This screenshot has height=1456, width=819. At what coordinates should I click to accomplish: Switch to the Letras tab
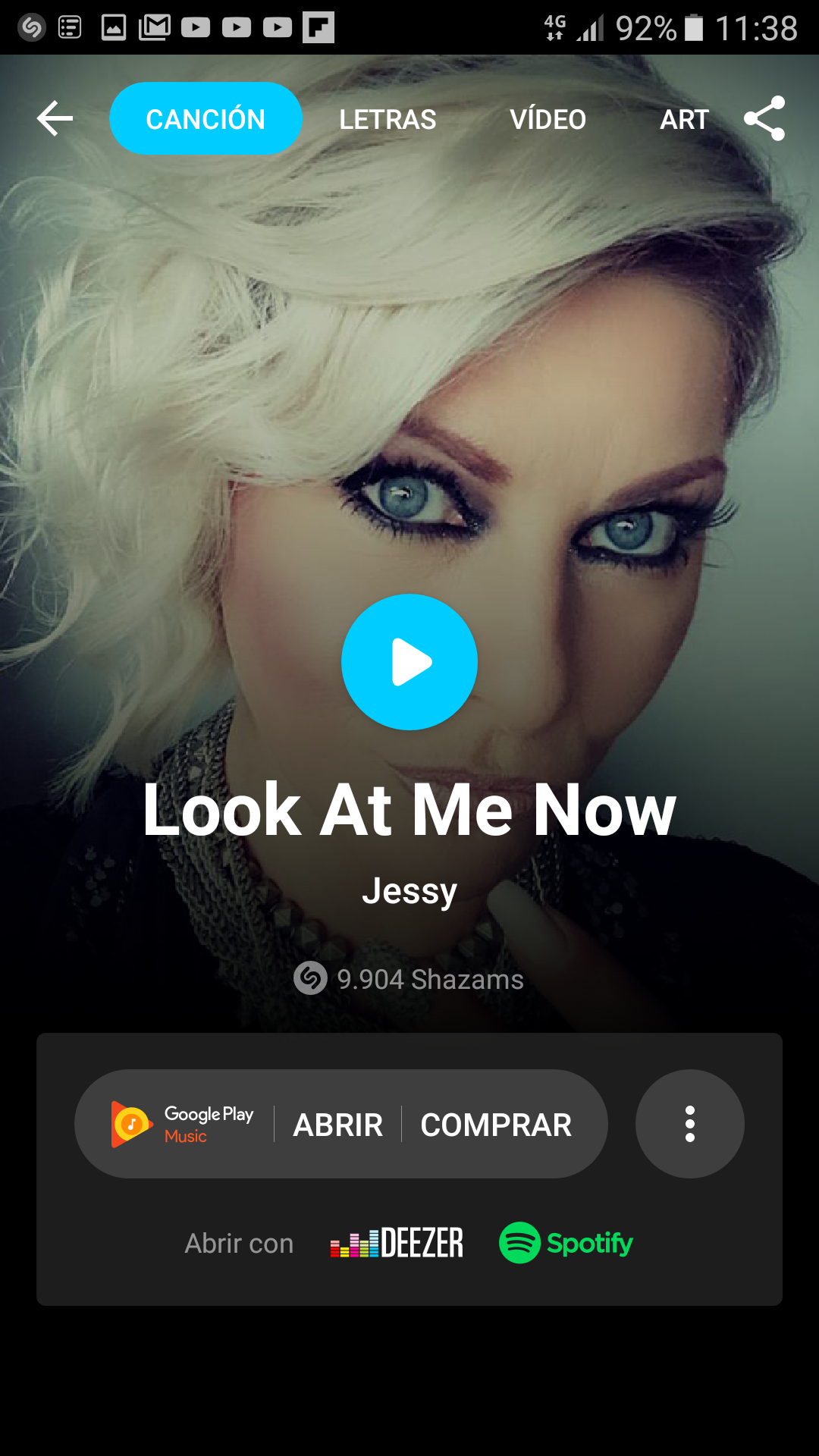(388, 119)
